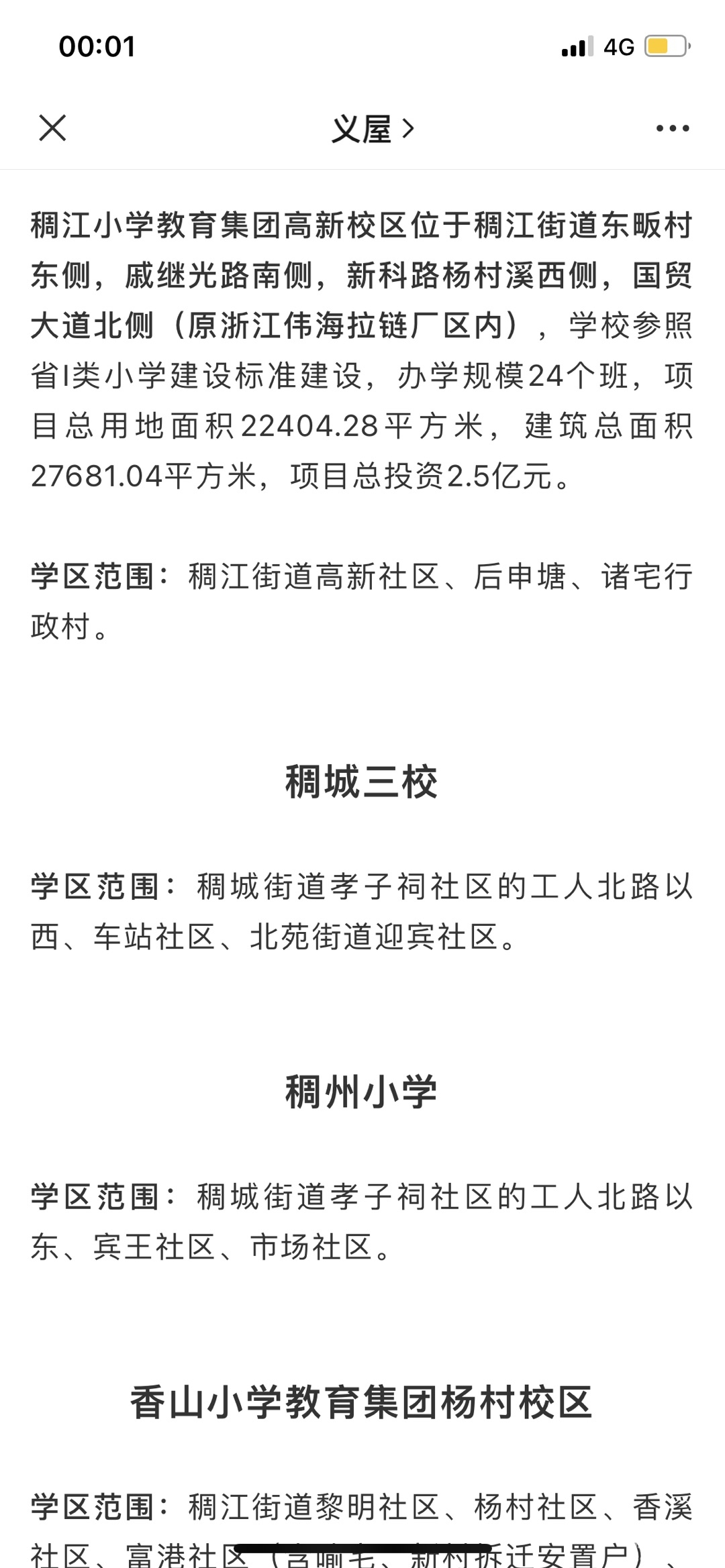Screen dimensions: 725x1568
Task: Open the three-dot overflow menu
Action: click(x=672, y=128)
